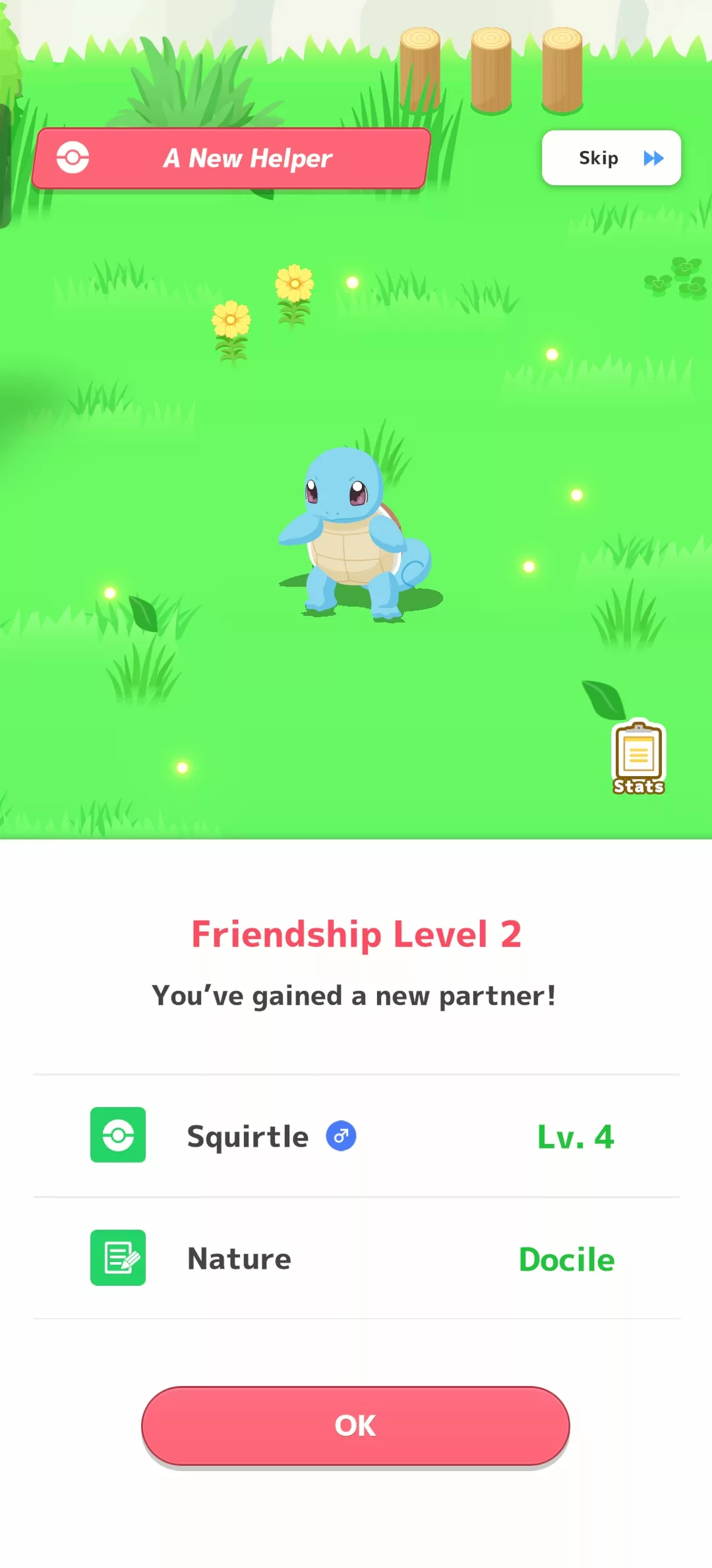Click the Lv. 4 level label
Image resolution: width=712 pixels, height=1568 pixels.
(x=575, y=1135)
